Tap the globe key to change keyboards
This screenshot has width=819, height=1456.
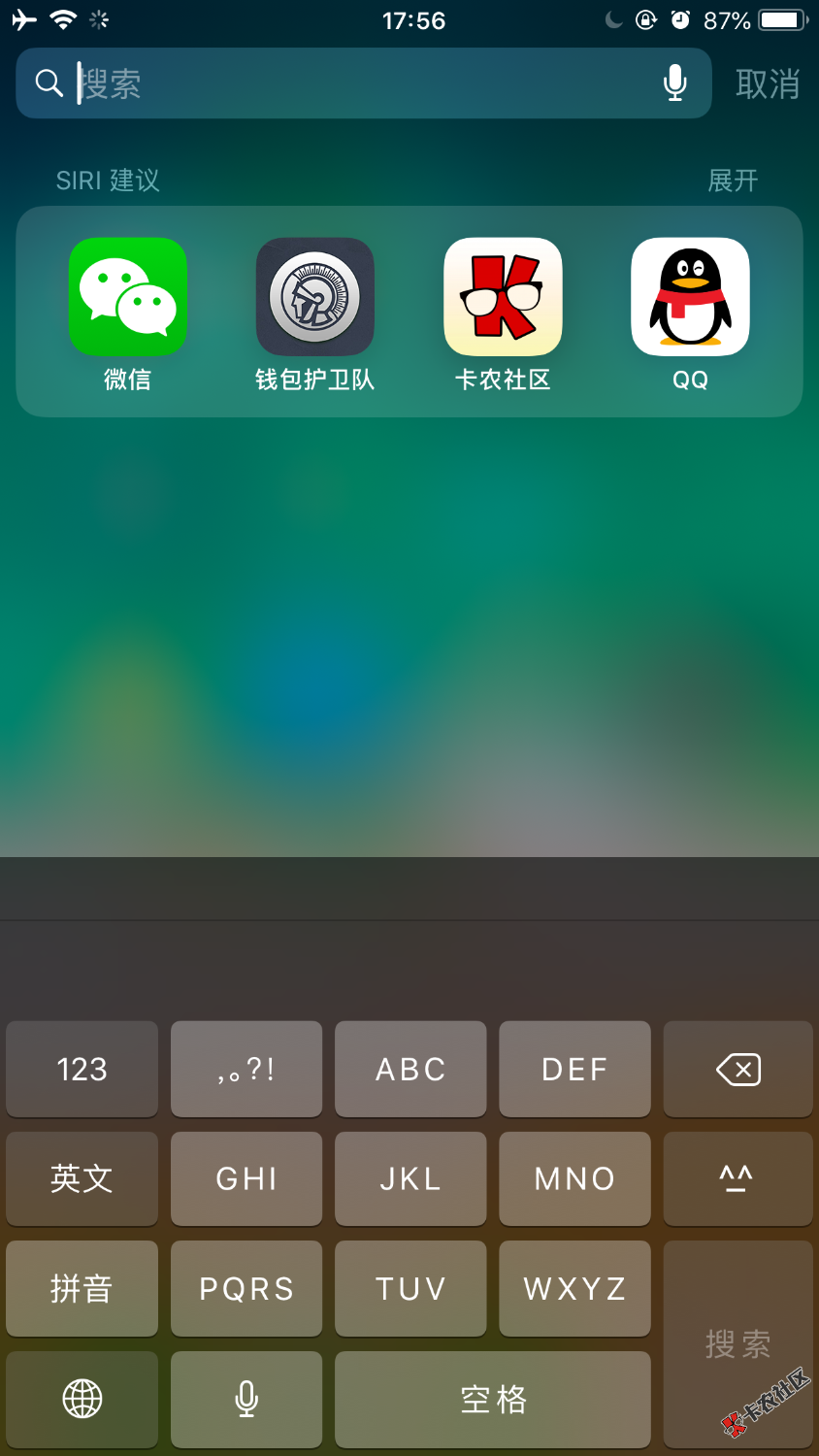(x=82, y=1399)
